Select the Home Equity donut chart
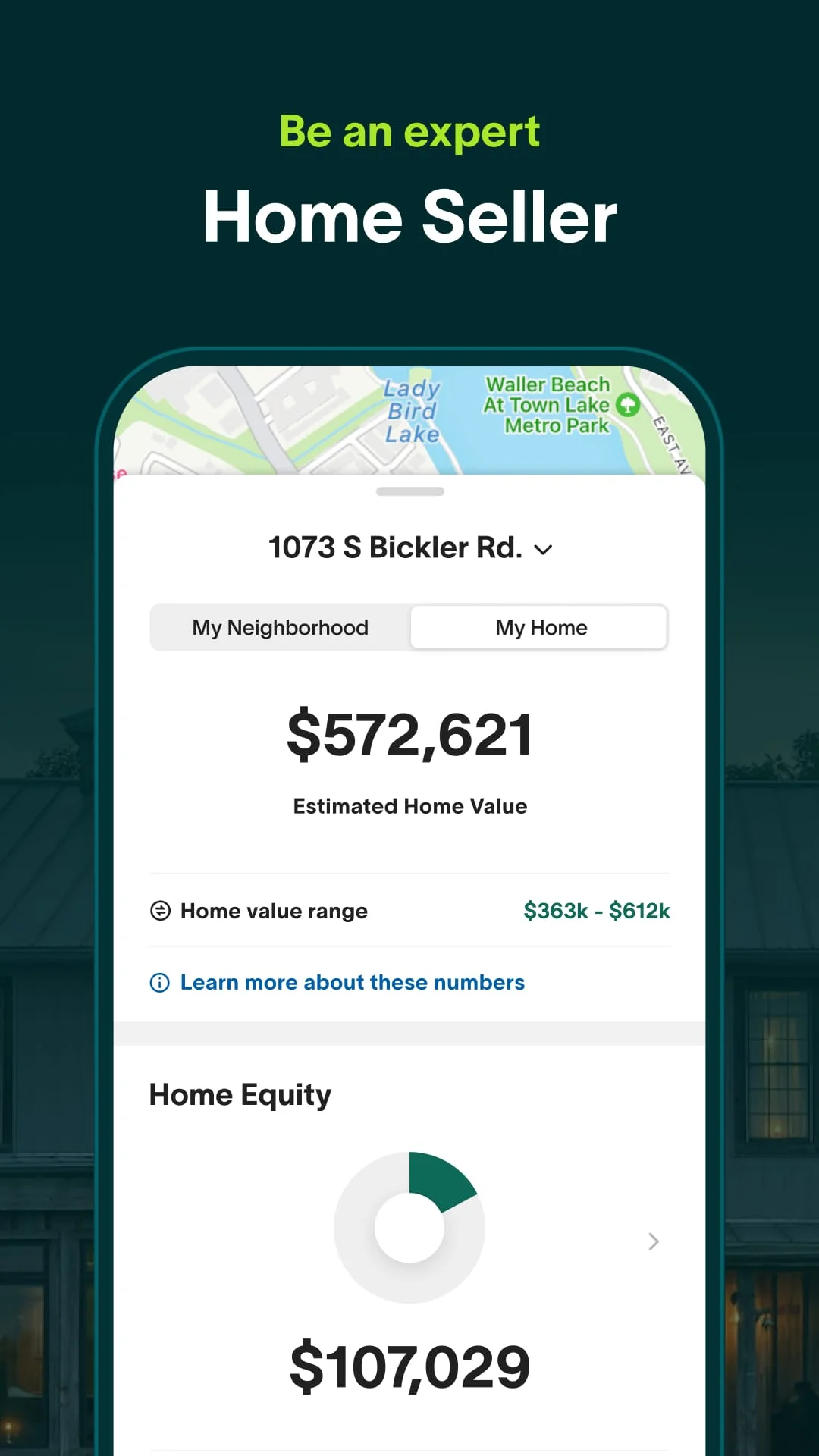Screen dimensions: 819x1456 [x=409, y=1227]
